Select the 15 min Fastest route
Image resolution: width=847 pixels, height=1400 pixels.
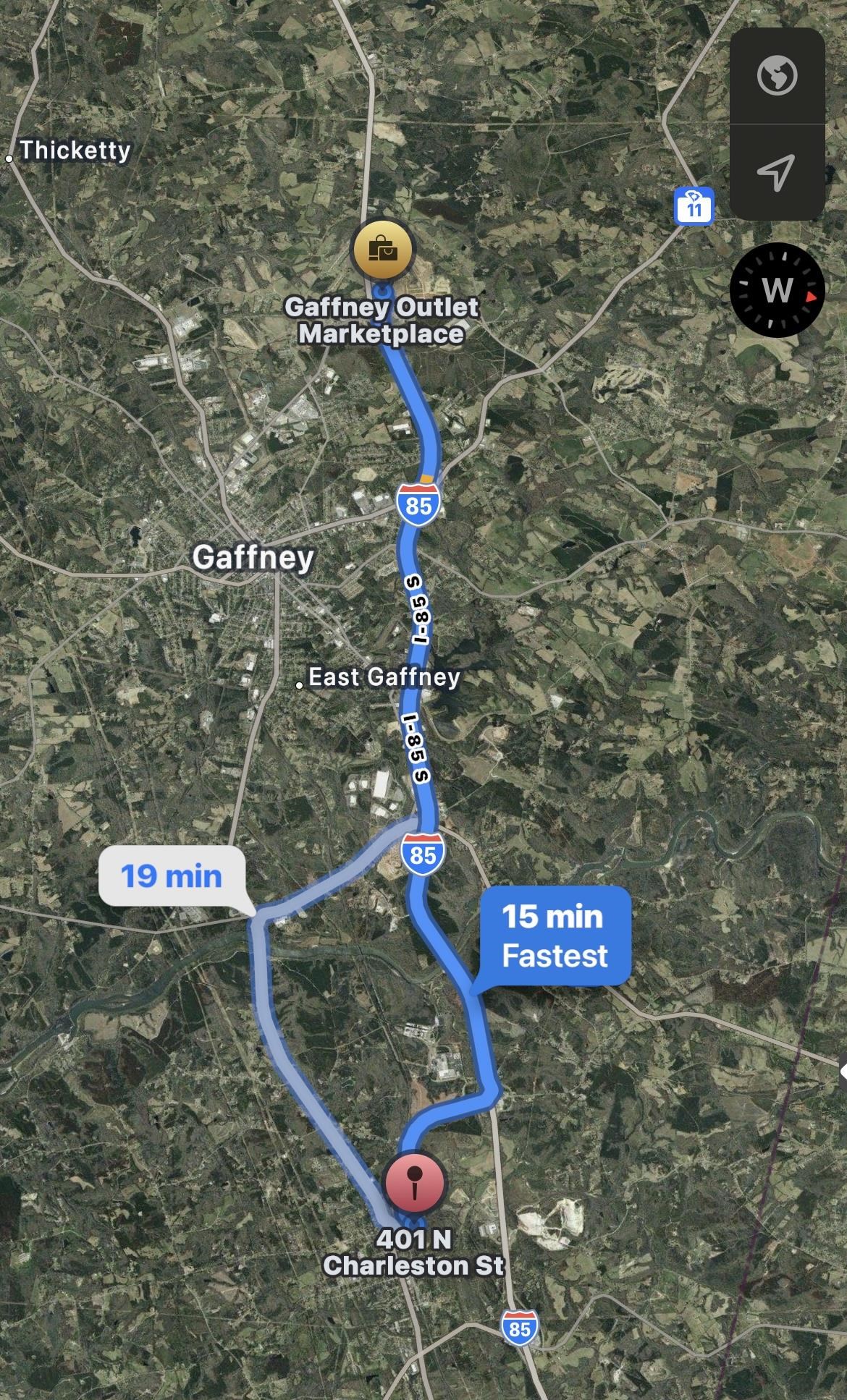554,936
